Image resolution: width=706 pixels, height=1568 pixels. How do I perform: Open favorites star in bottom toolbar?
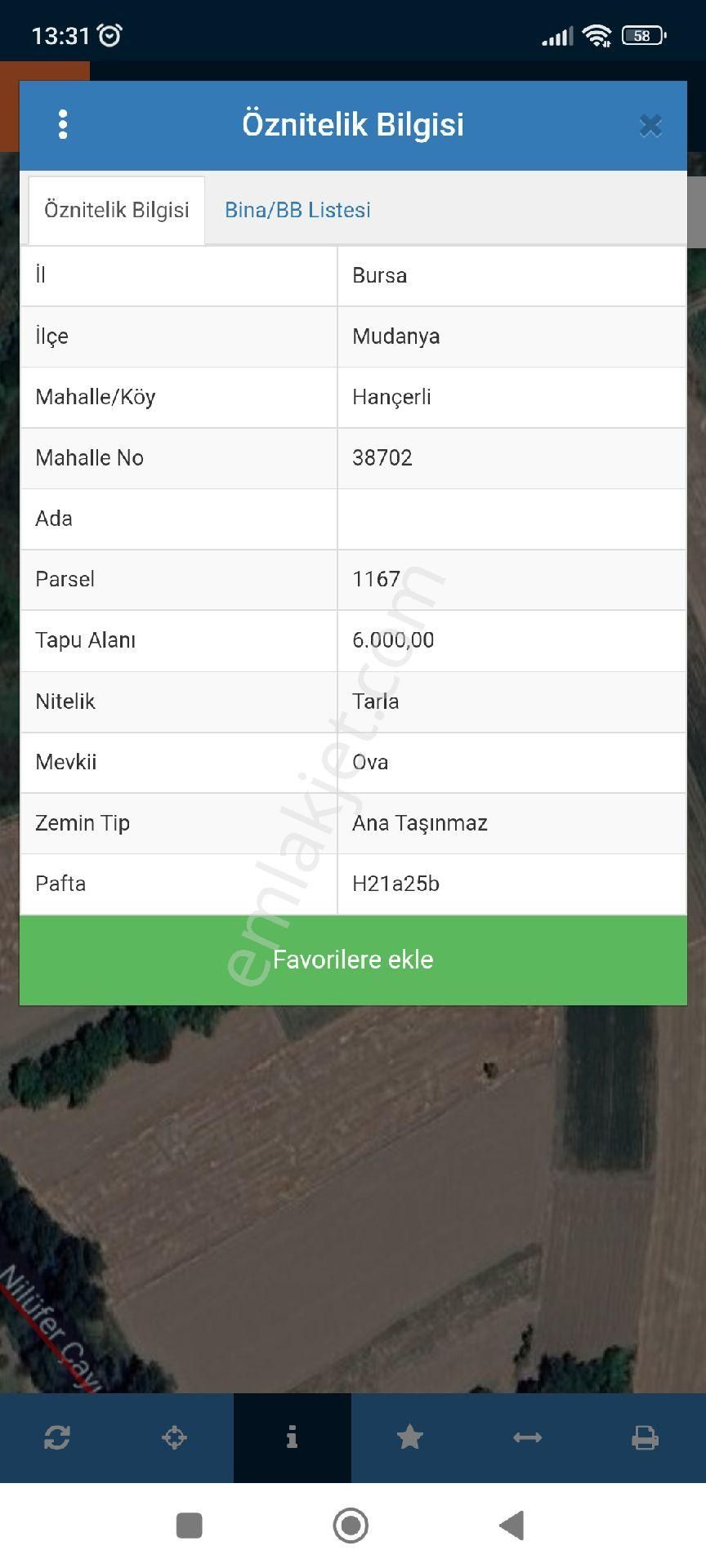click(409, 1437)
